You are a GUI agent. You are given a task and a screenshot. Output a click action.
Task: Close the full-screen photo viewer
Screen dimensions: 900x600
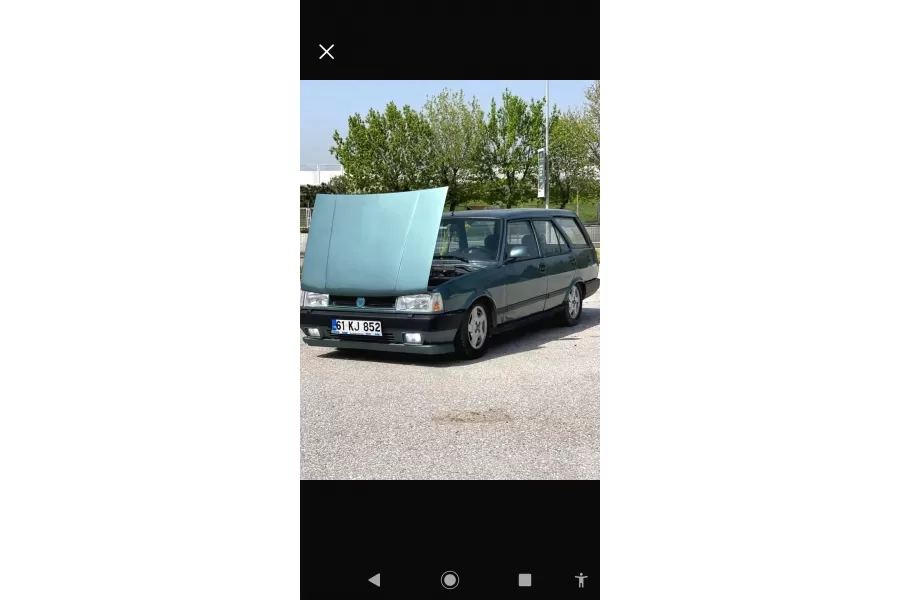[327, 52]
